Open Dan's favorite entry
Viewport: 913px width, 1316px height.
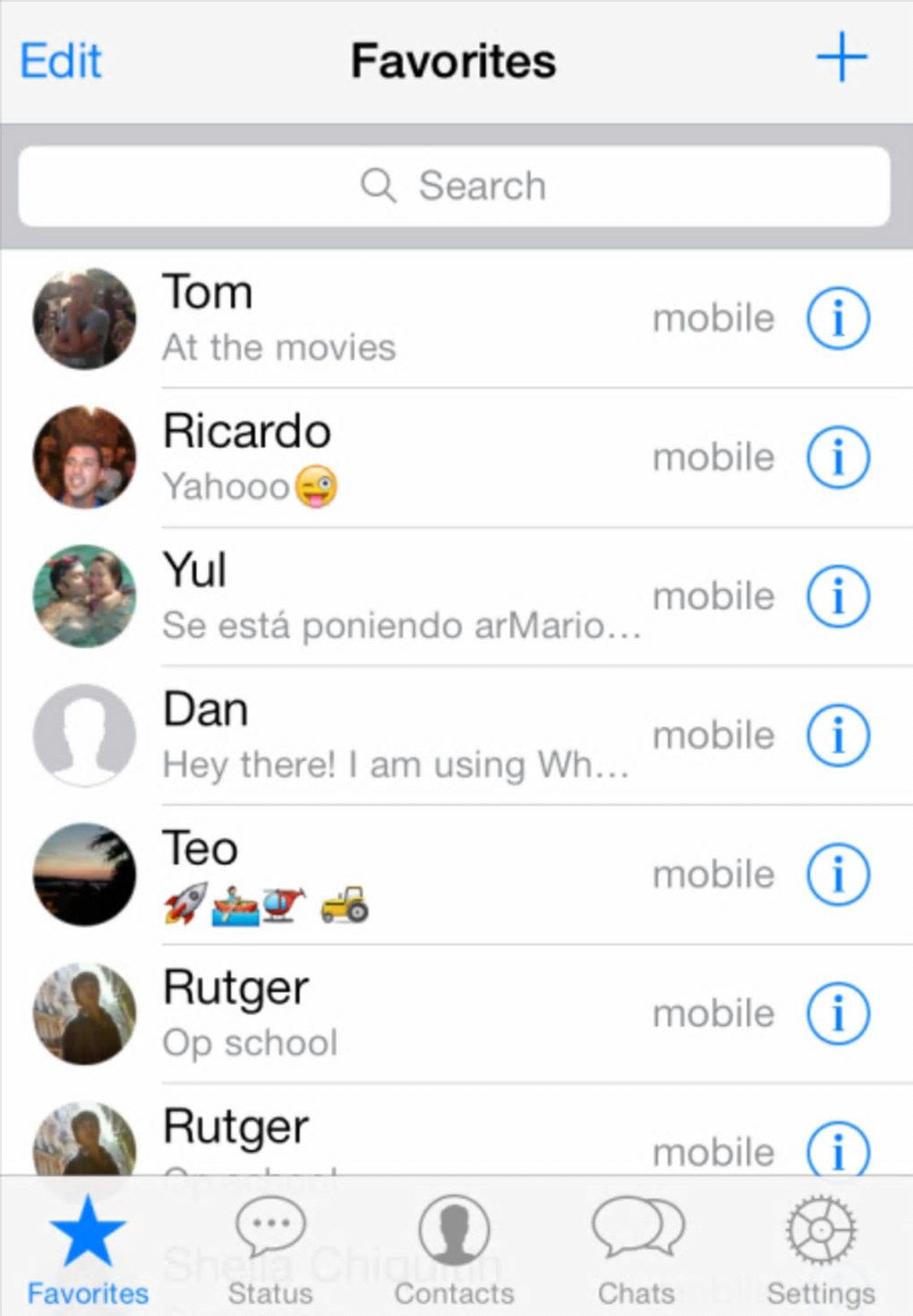394,735
